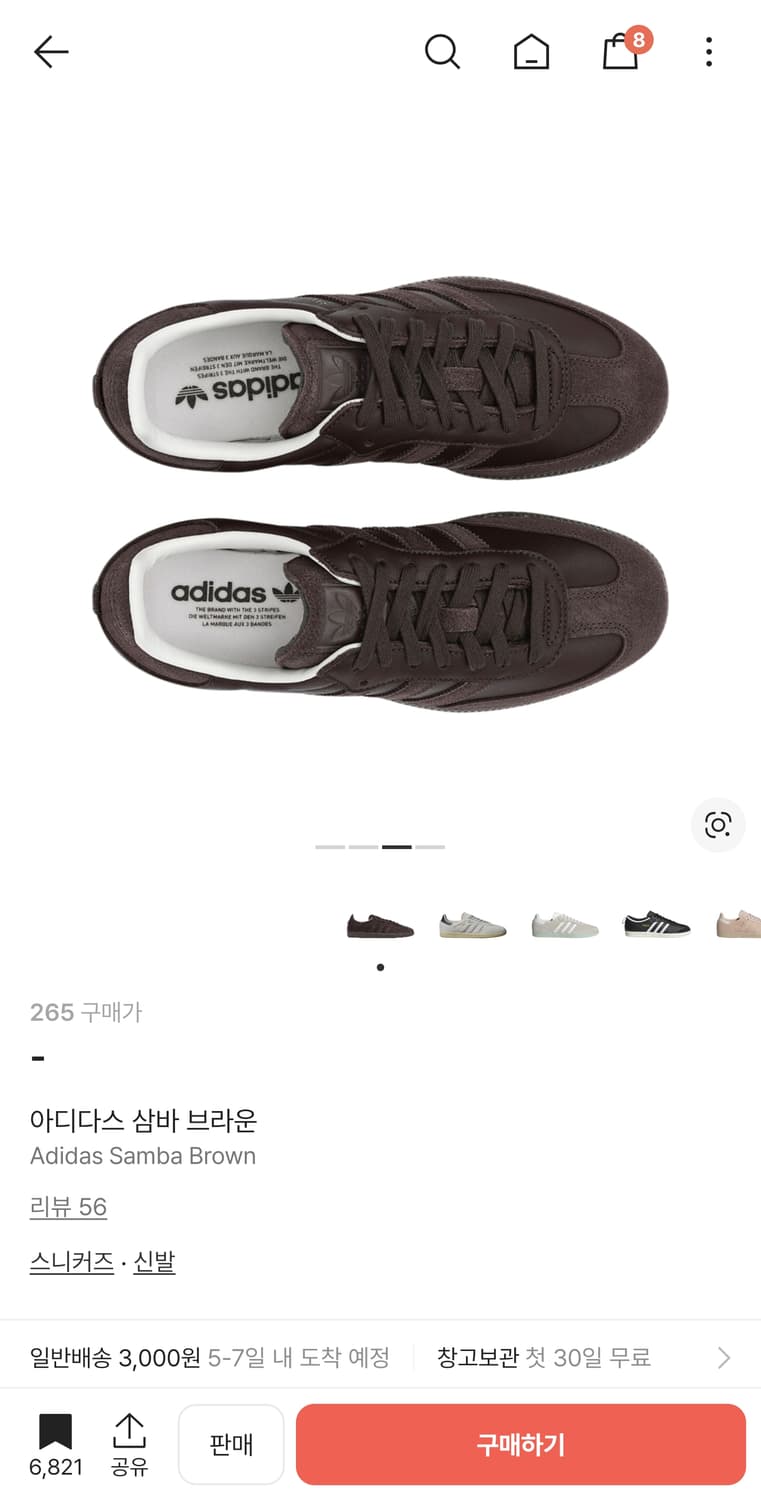Select the third image slide indicator bar
Image resolution: width=761 pixels, height=1500 pixels.
tap(396, 846)
